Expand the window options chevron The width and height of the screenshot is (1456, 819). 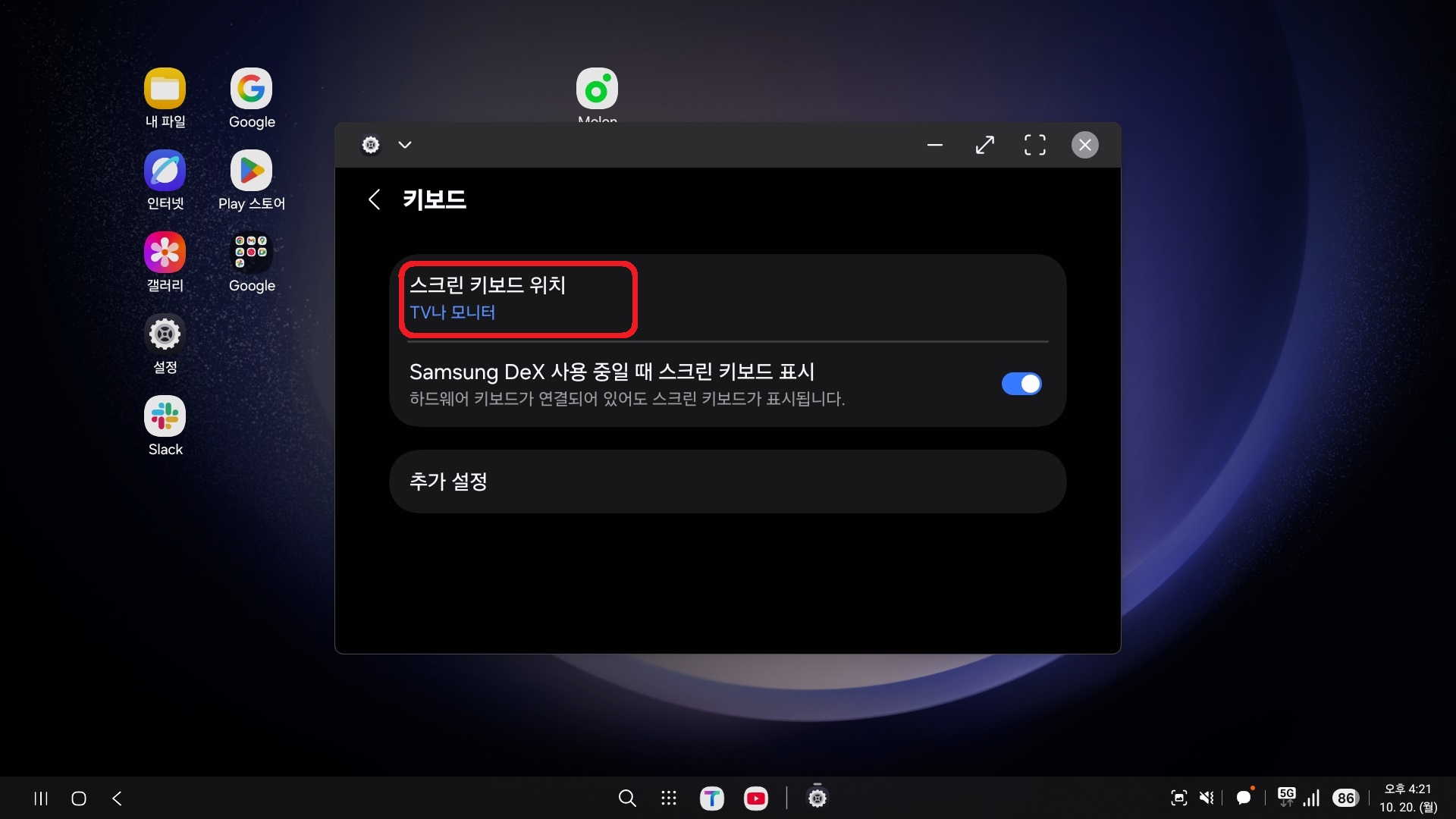tap(405, 145)
